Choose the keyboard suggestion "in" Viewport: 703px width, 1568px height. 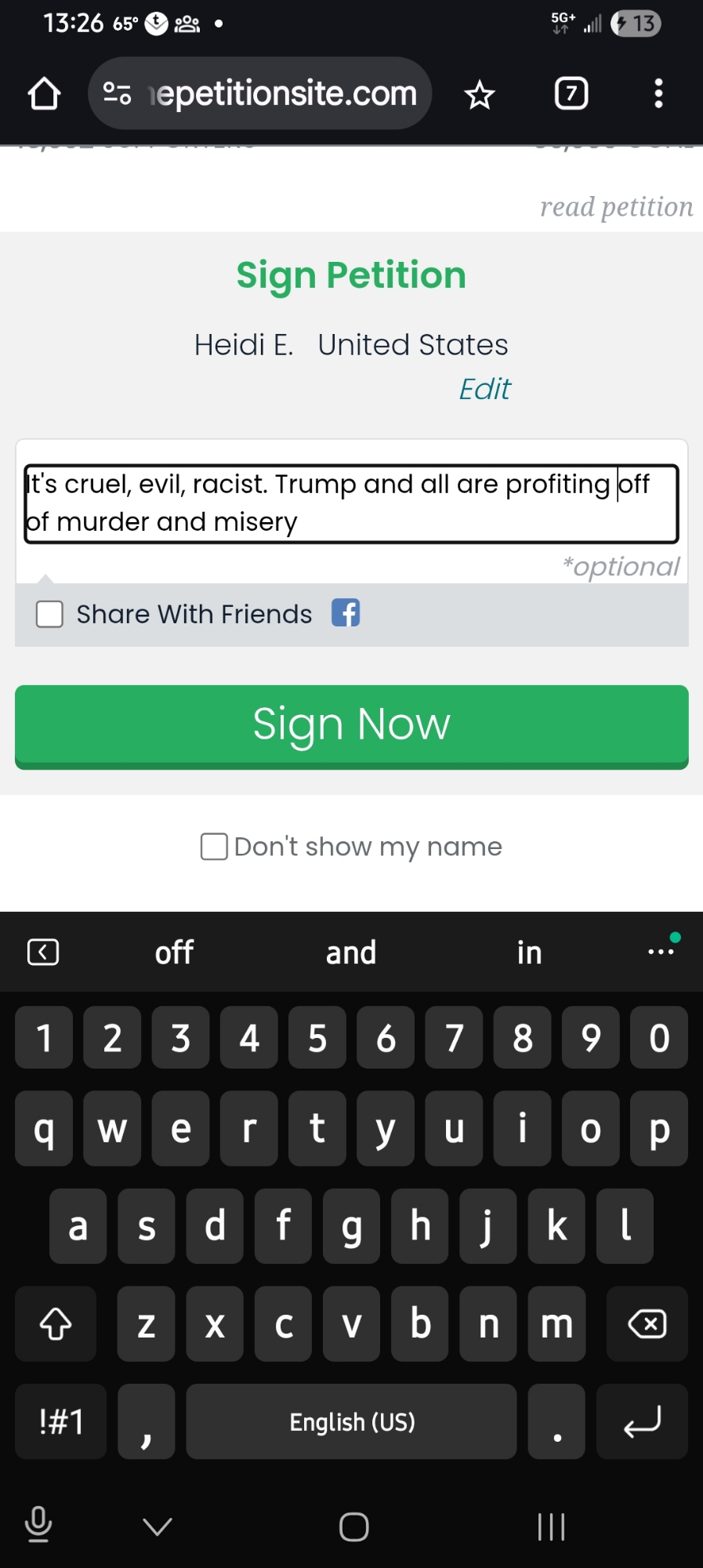(x=529, y=953)
